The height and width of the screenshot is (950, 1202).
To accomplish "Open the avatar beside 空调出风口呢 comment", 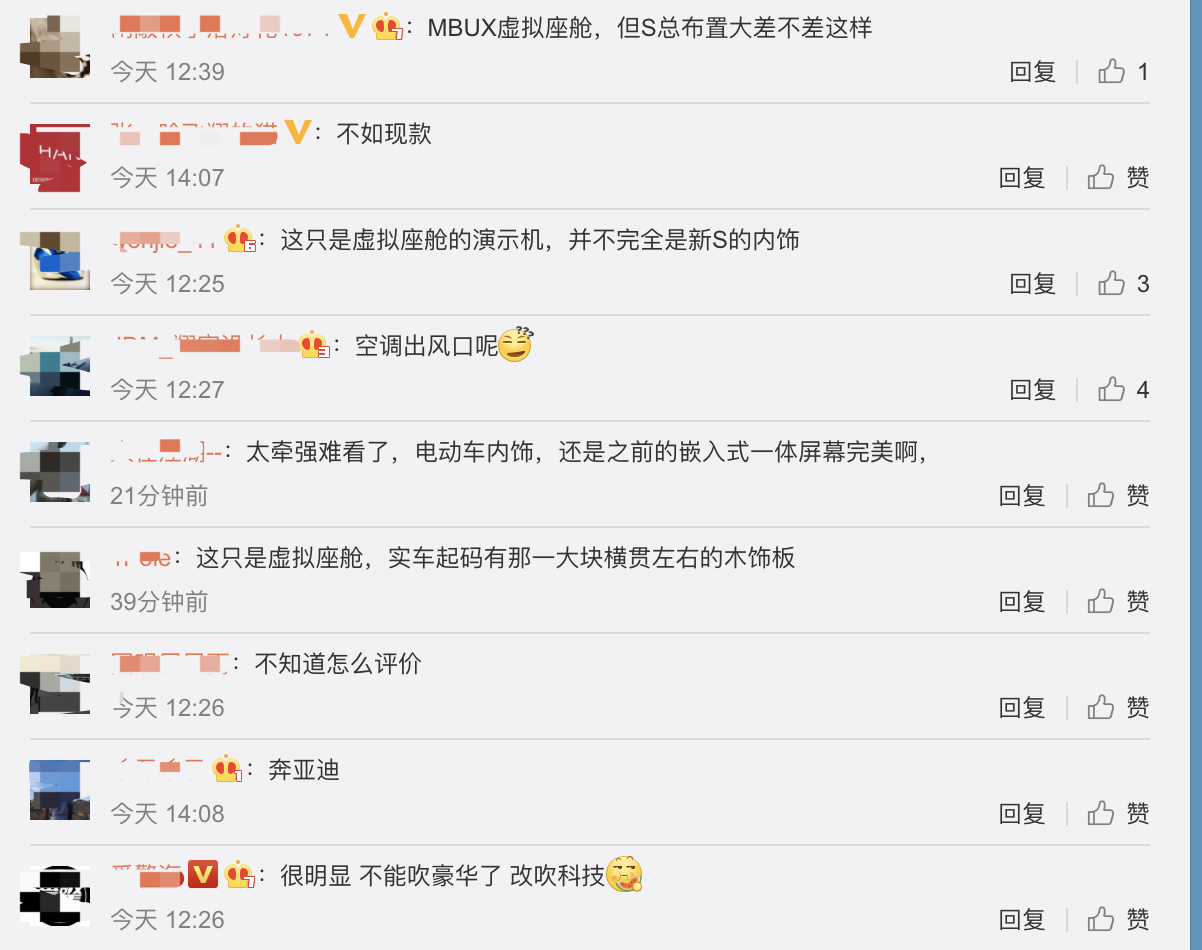I will (54, 365).
